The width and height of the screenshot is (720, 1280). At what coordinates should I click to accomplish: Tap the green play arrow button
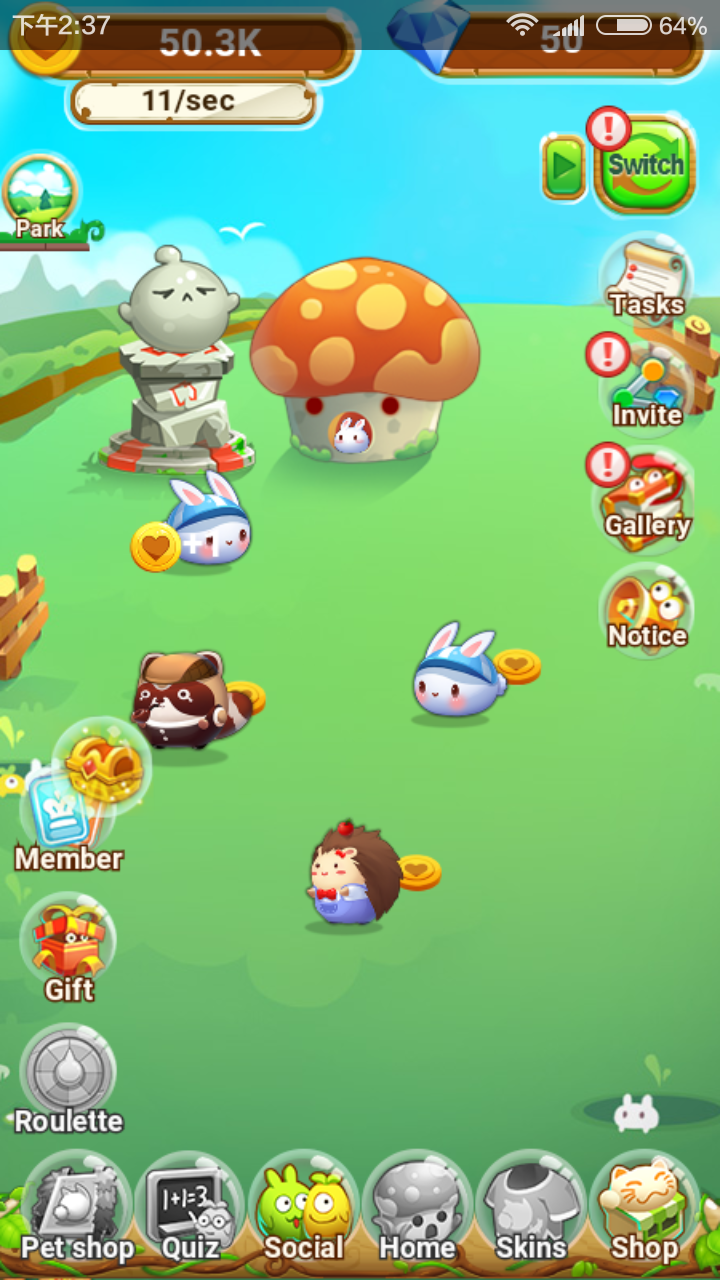[564, 168]
